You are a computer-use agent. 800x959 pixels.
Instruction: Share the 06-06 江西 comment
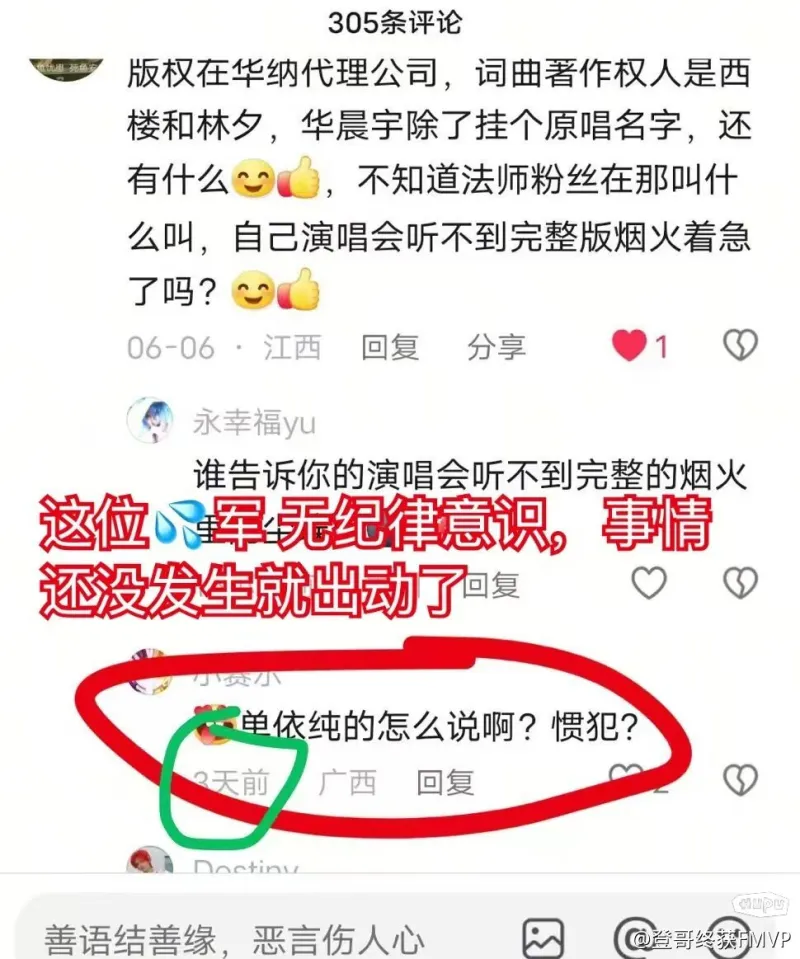tap(496, 347)
